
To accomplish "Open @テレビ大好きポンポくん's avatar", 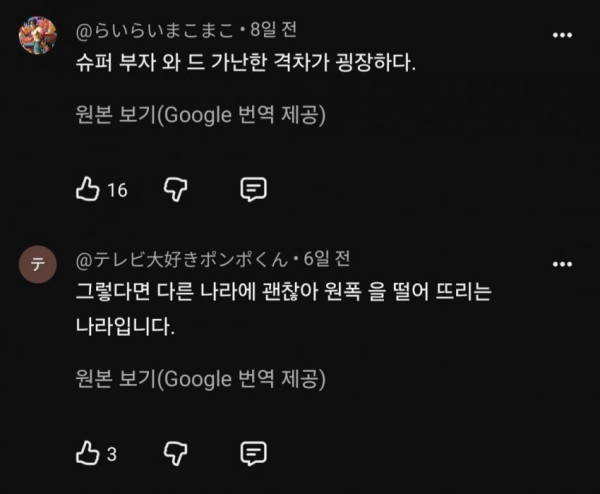I will pos(38,264).
